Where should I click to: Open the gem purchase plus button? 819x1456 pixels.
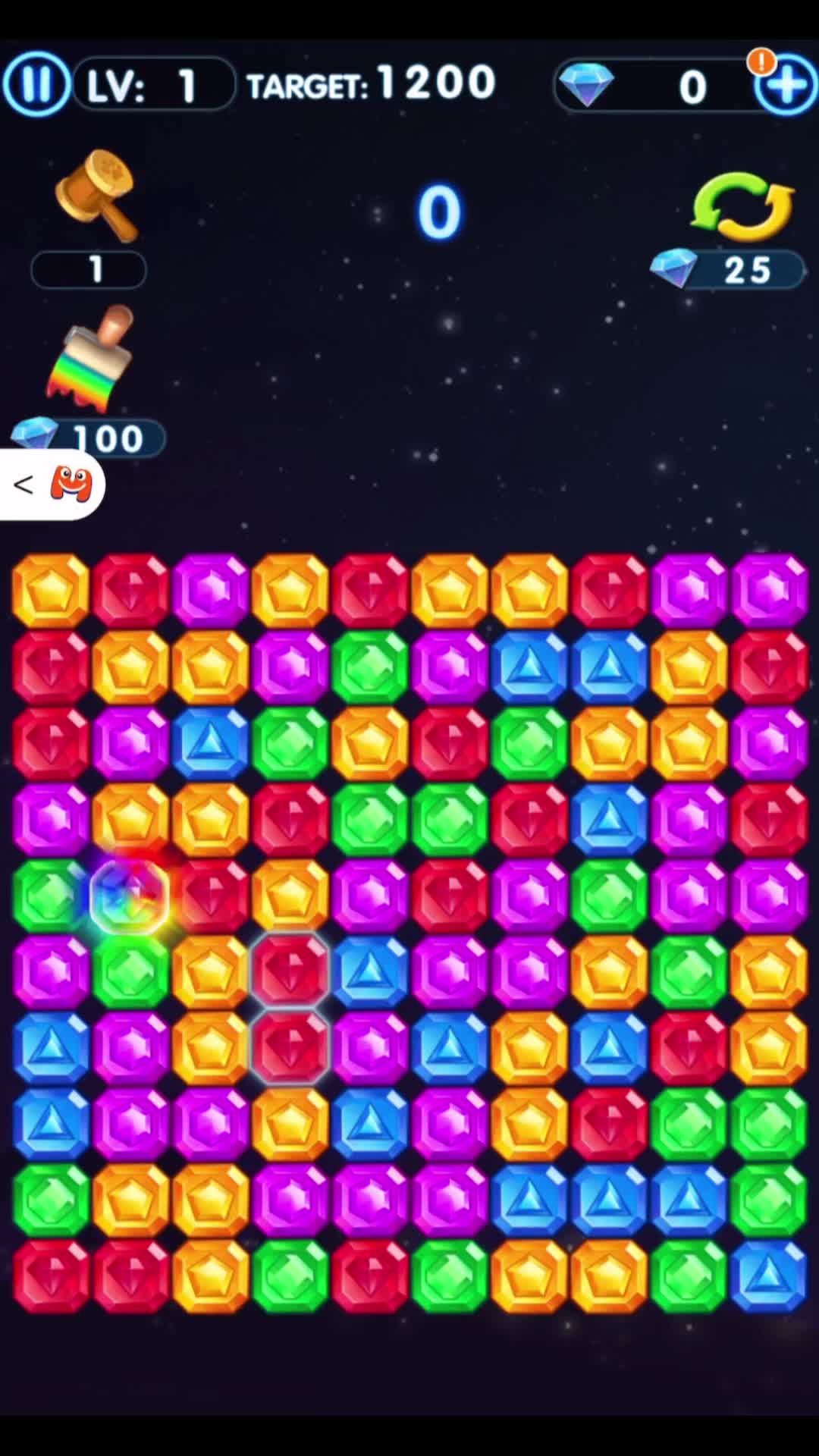[786, 86]
